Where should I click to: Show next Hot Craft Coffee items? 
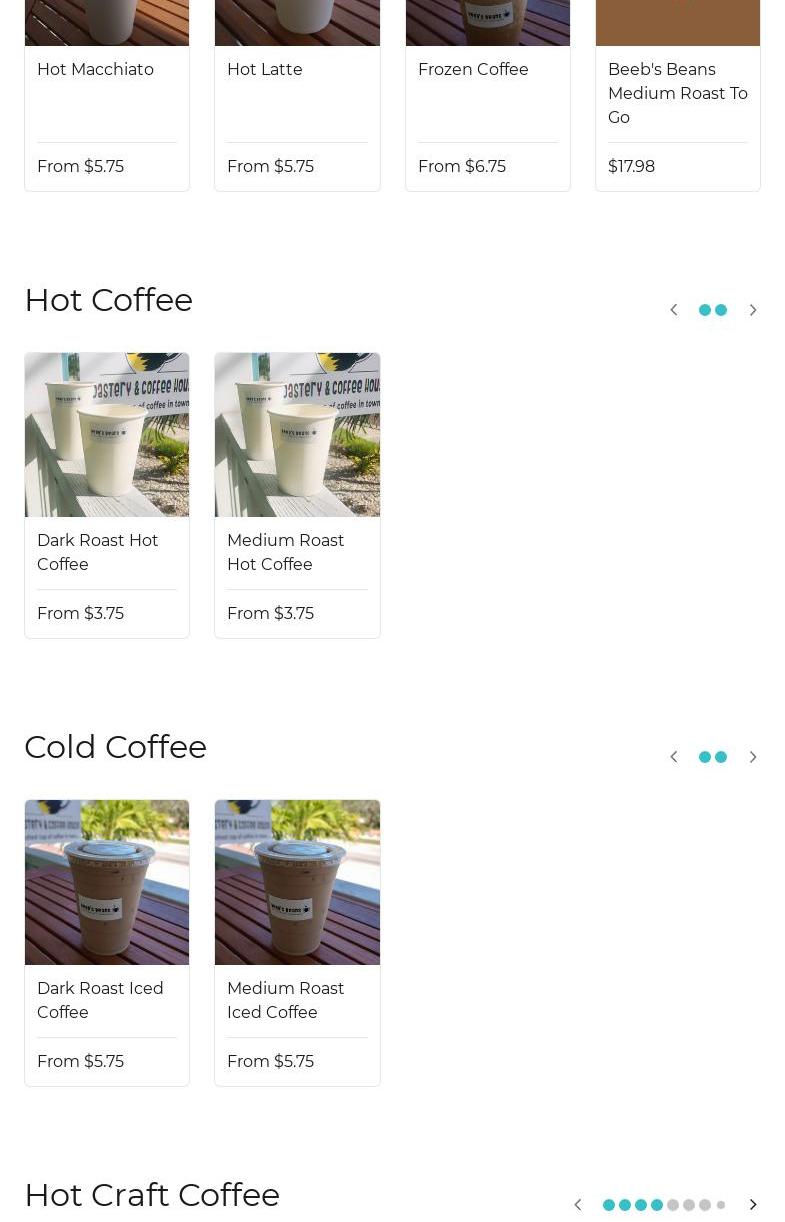(x=753, y=1205)
